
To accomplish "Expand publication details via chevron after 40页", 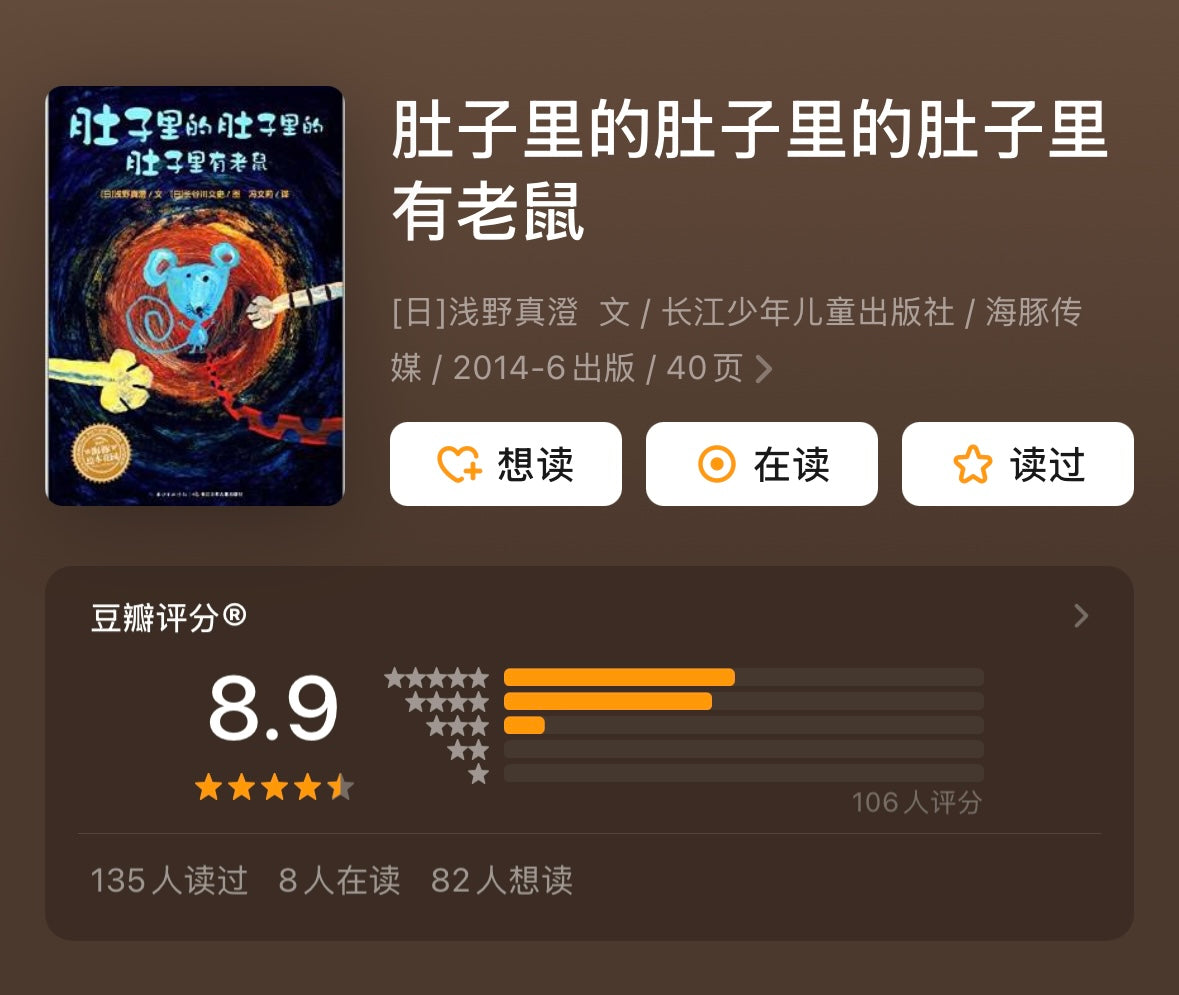I will pyautogui.click(x=764, y=370).
